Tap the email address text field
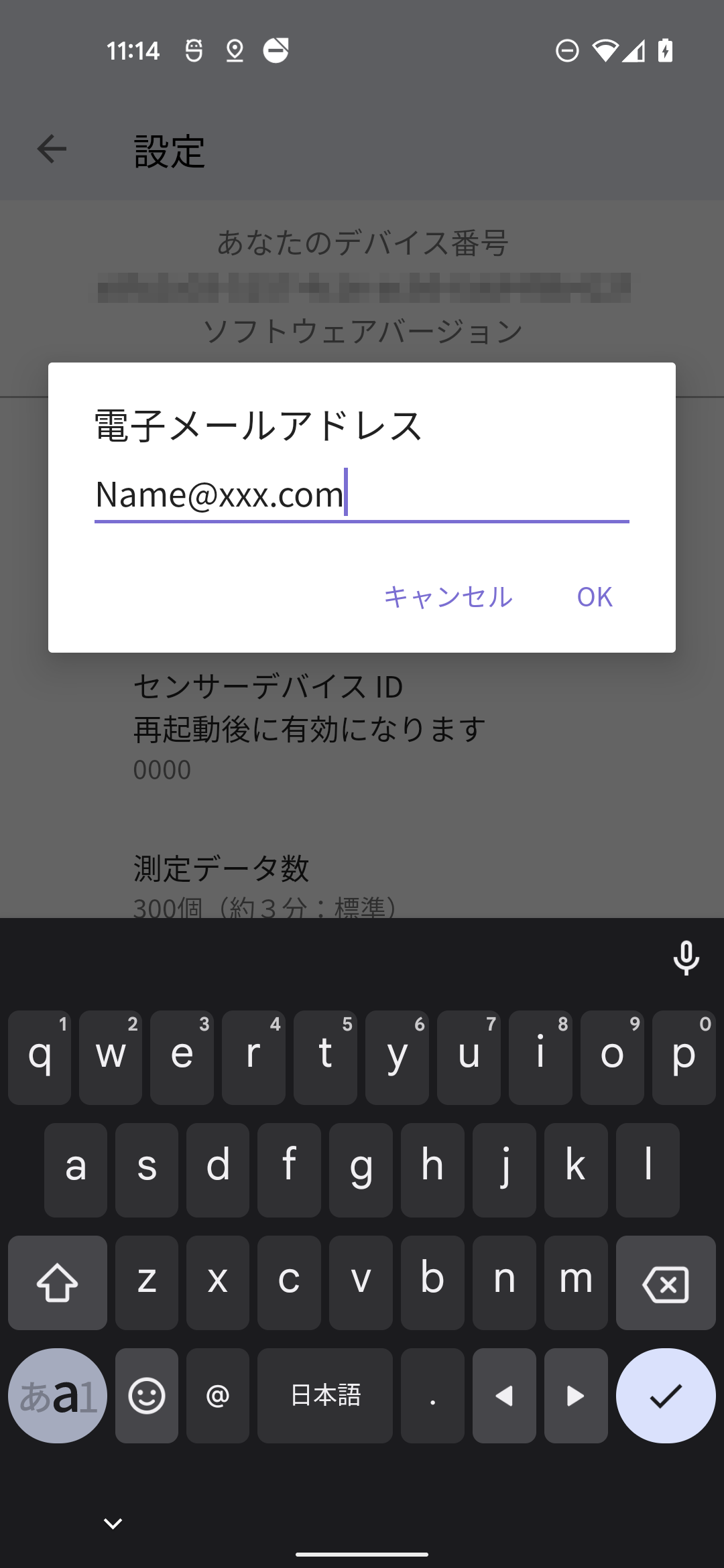Screen dimensions: 724x1568 362,495
